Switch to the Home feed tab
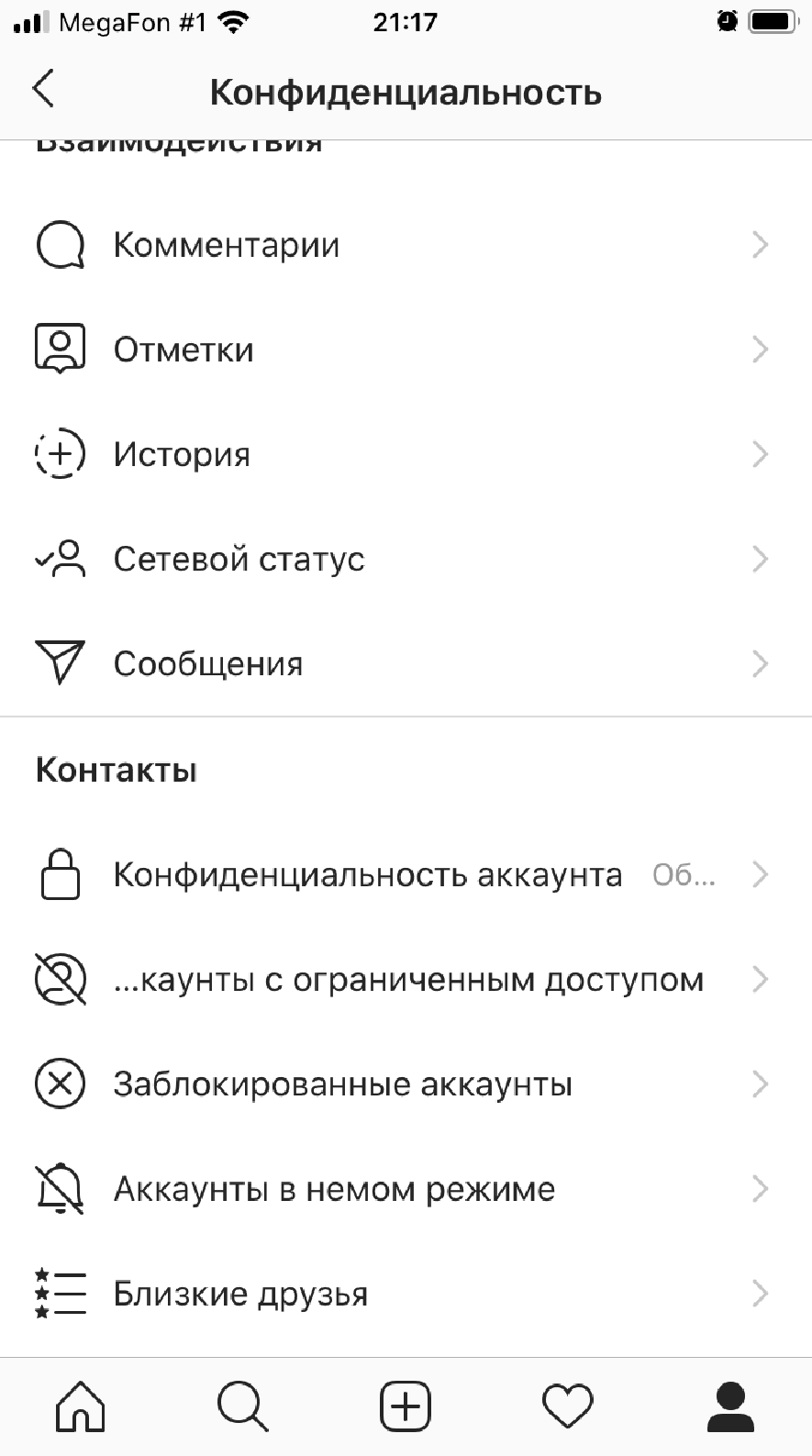The height and width of the screenshot is (1456, 812). (81, 1406)
